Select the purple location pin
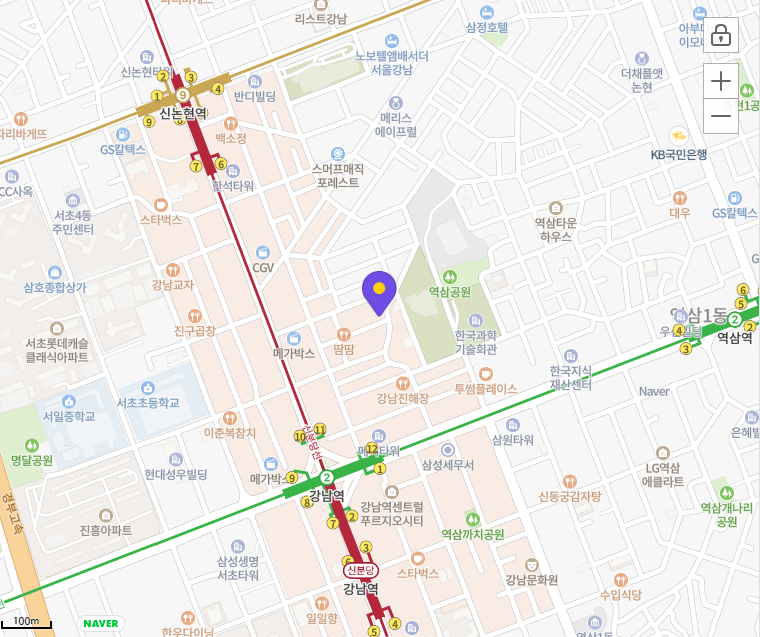Image resolution: width=760 pixels, height=637 pixels. (379, 292)
